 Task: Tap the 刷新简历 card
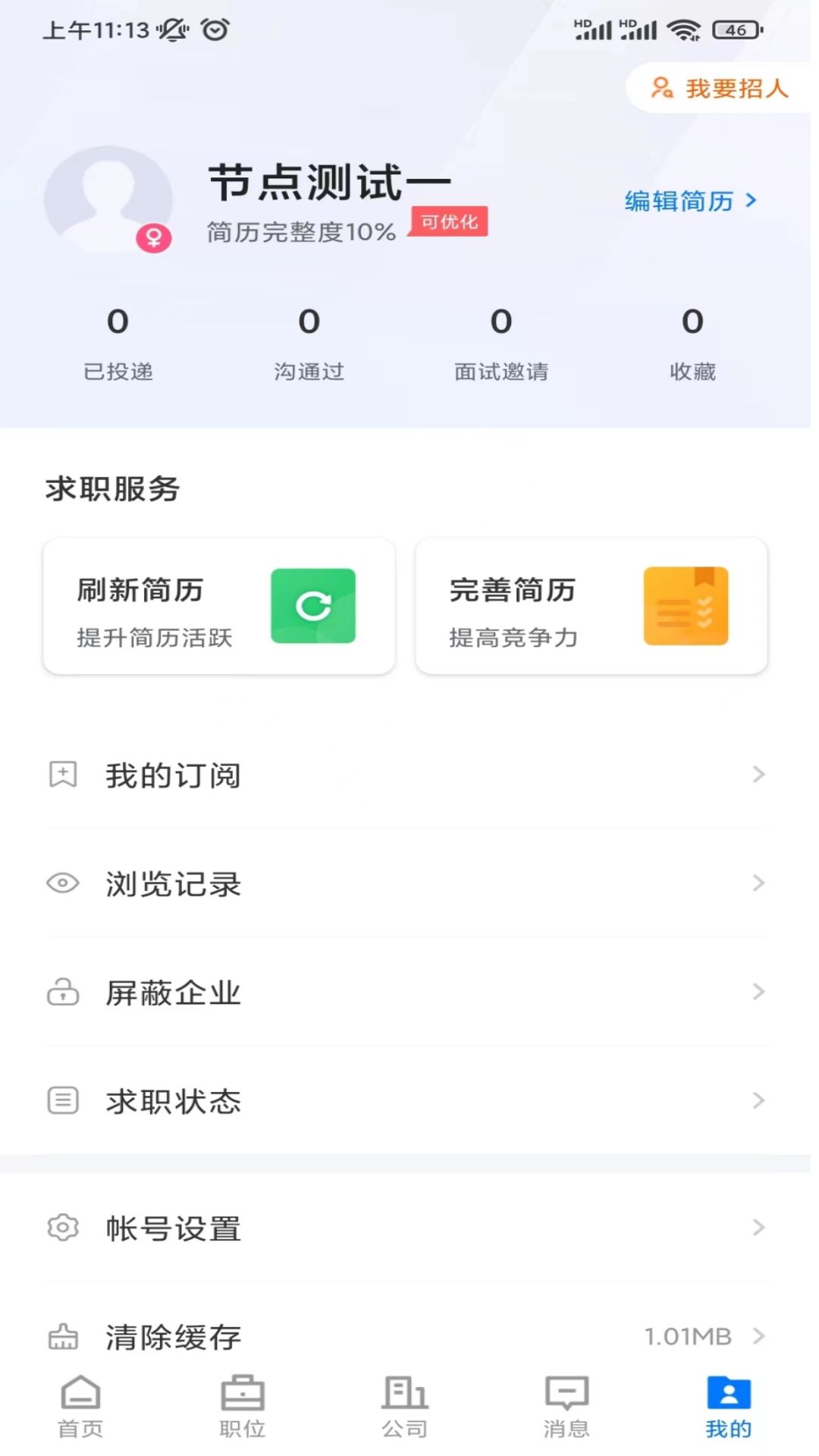pyautogui.click(x=219, y=606)
